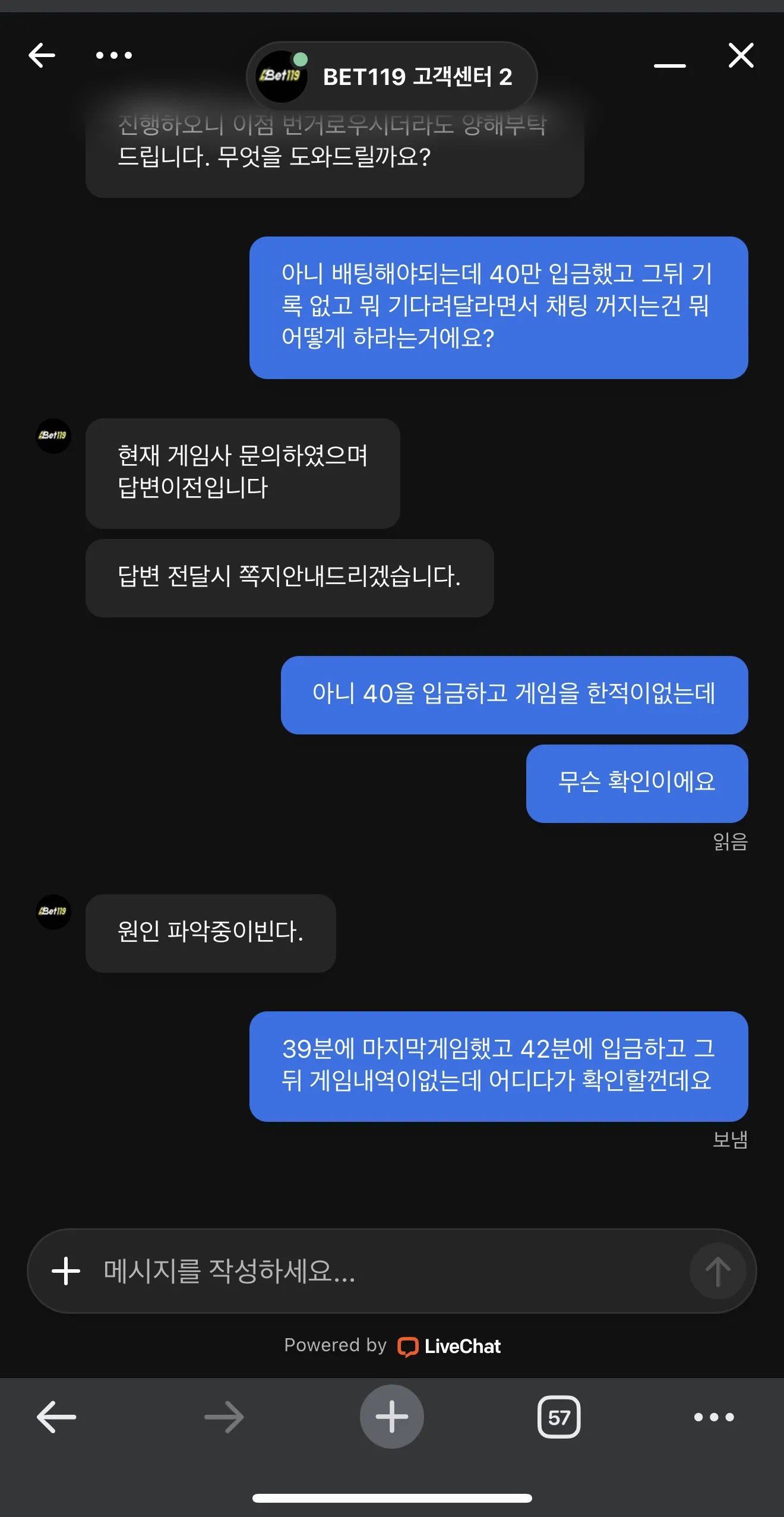Send the message with the arrow button
This screenshot has width=784, height=1517.
pyautogui.click(x=717, y=1271)
